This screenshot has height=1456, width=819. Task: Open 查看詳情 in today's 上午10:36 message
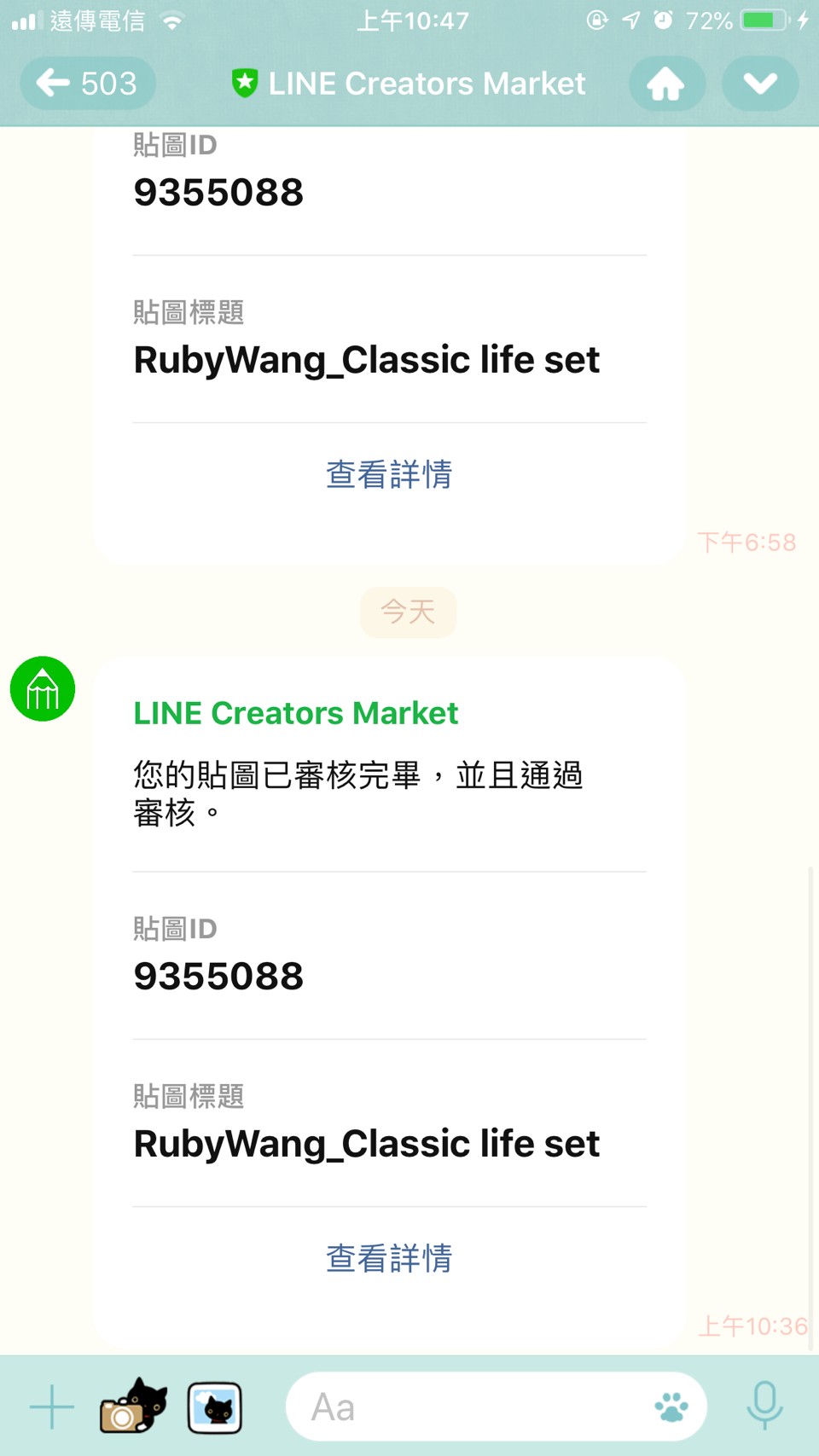389,1258
